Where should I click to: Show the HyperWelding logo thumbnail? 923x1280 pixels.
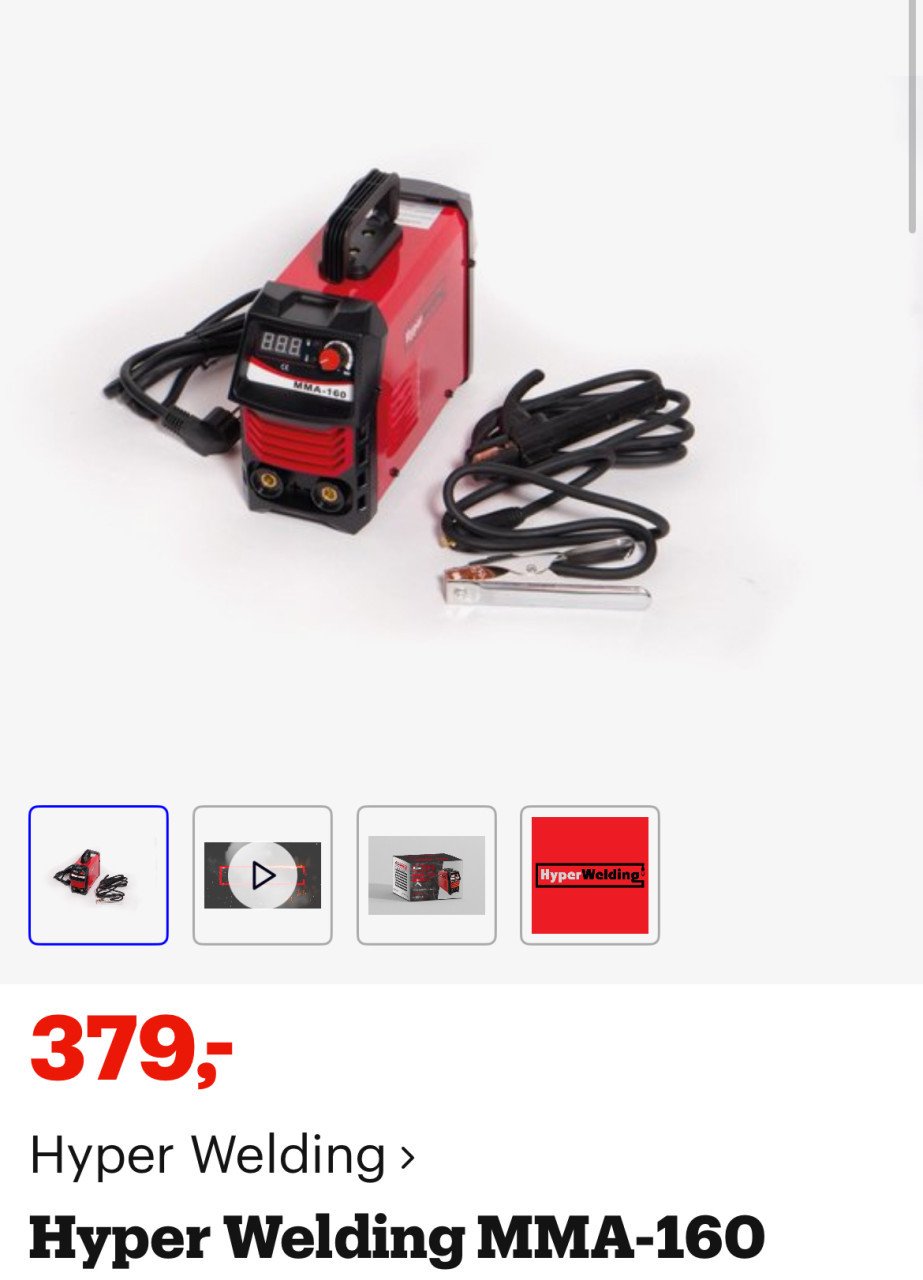590,875
